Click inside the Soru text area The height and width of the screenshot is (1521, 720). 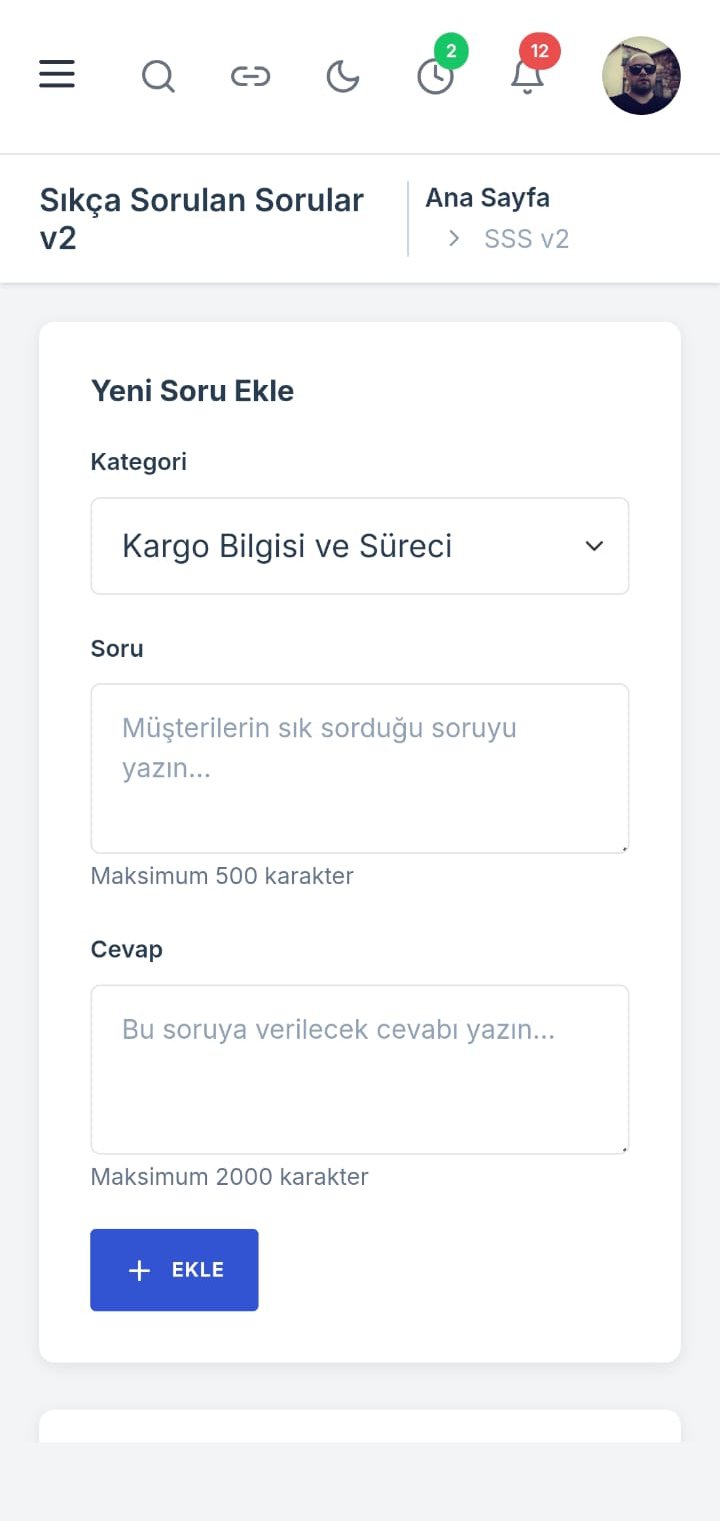360,768
